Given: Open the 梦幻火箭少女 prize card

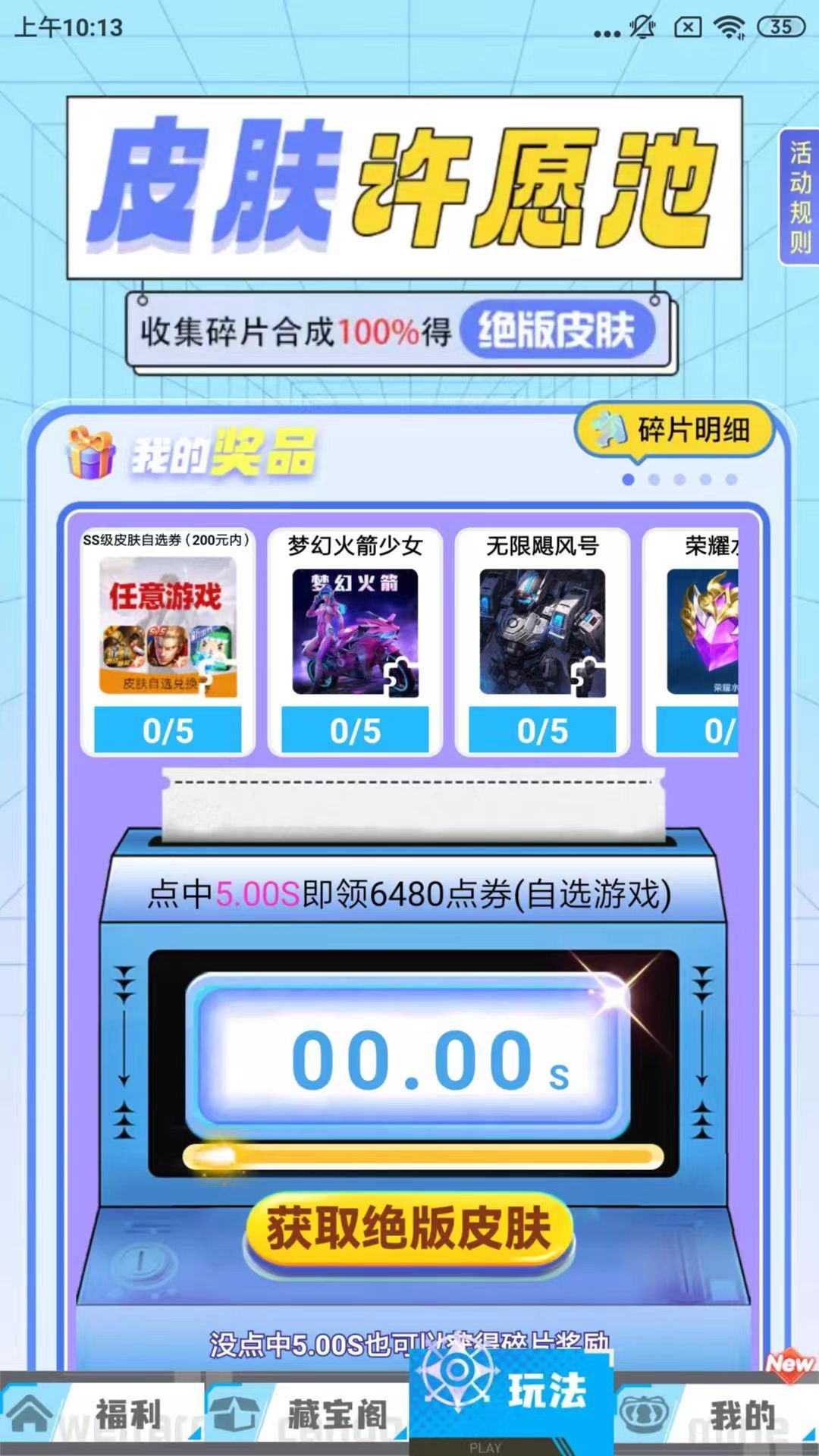Looking at the screenshot, I should [355, 642].
